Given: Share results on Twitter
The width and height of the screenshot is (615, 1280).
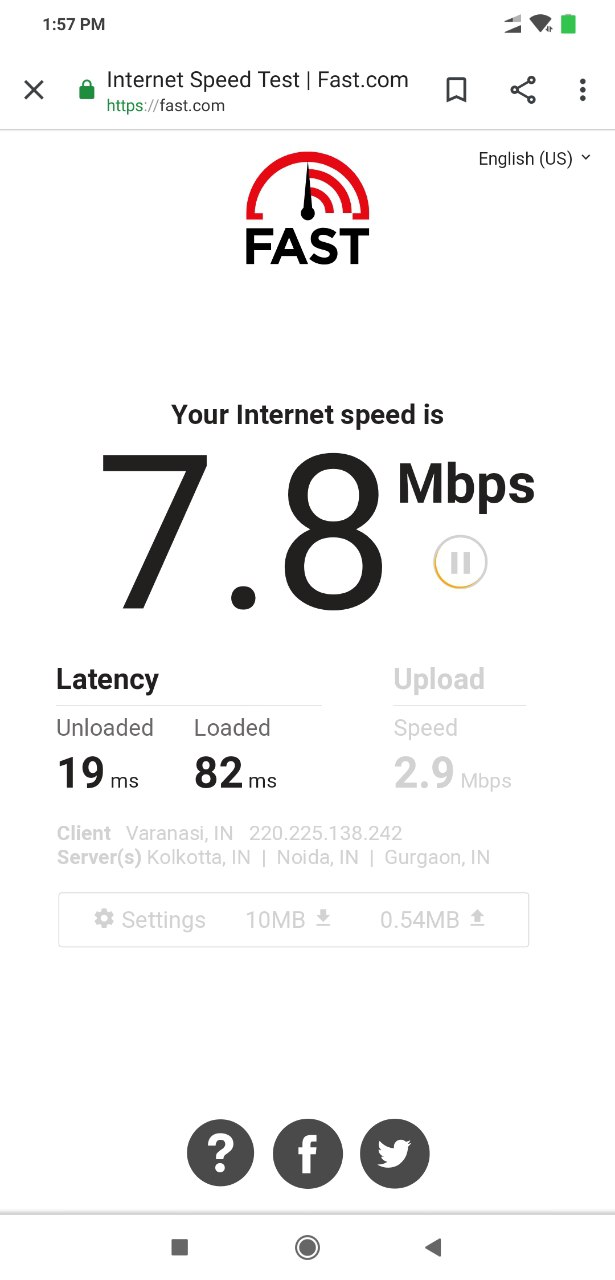Looking at the screenshot, I should tap(394, 1154).
